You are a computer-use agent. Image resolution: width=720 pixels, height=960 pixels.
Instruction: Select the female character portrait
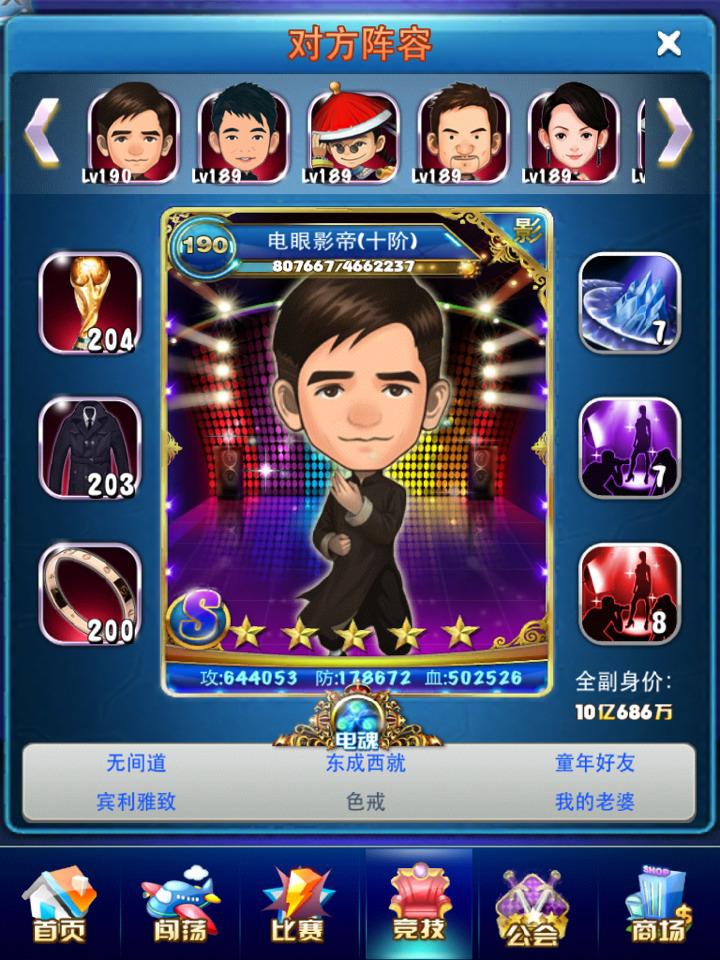click(573, 132)
